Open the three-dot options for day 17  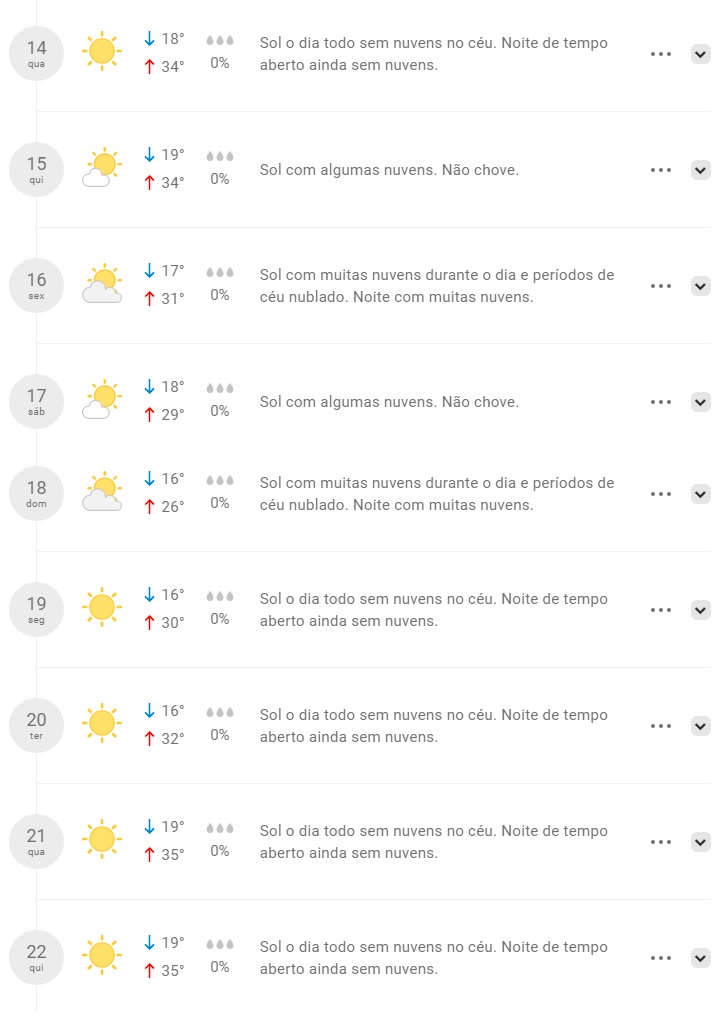tap(660, 402)
